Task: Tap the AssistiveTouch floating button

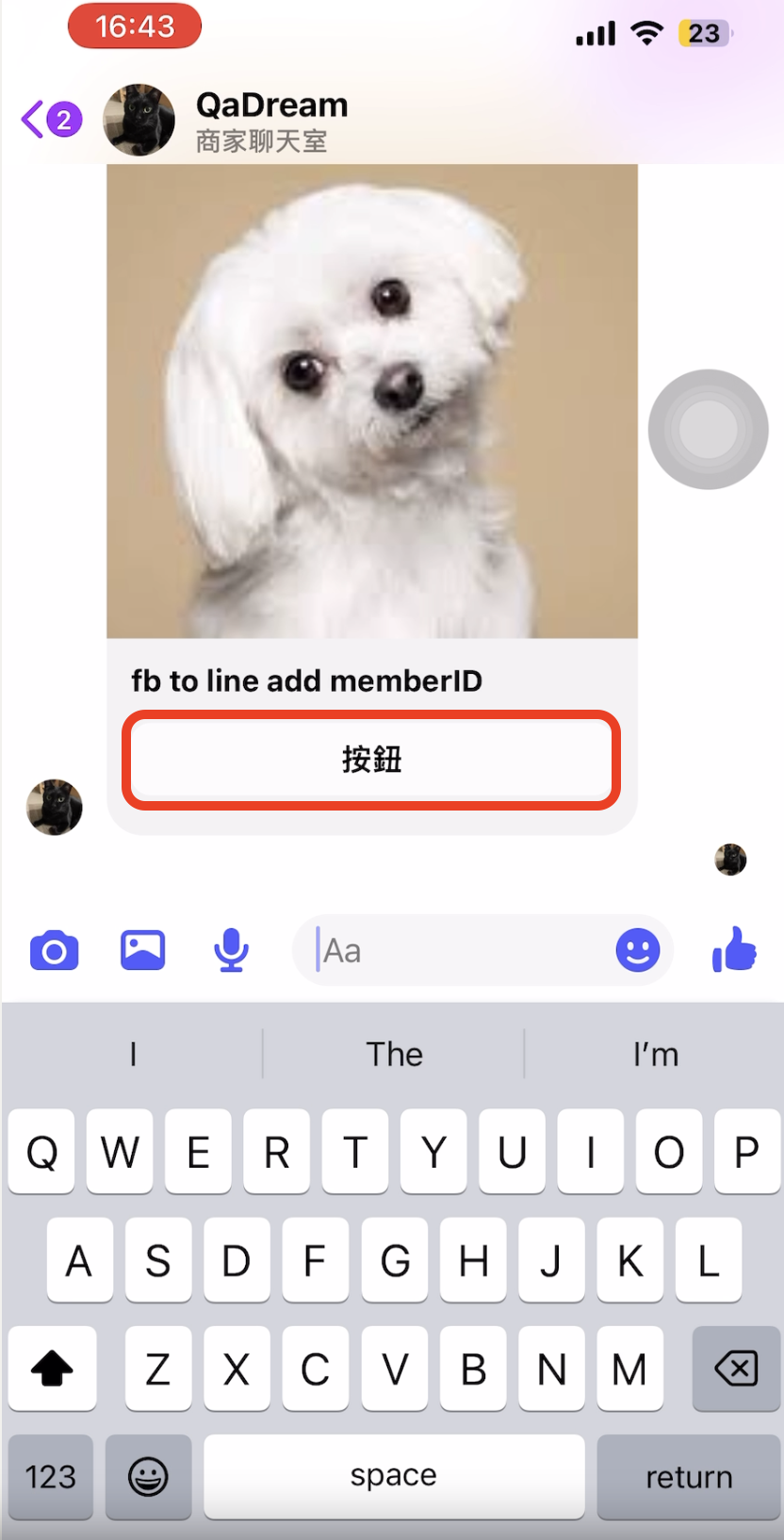Action: tap(709, 430)
